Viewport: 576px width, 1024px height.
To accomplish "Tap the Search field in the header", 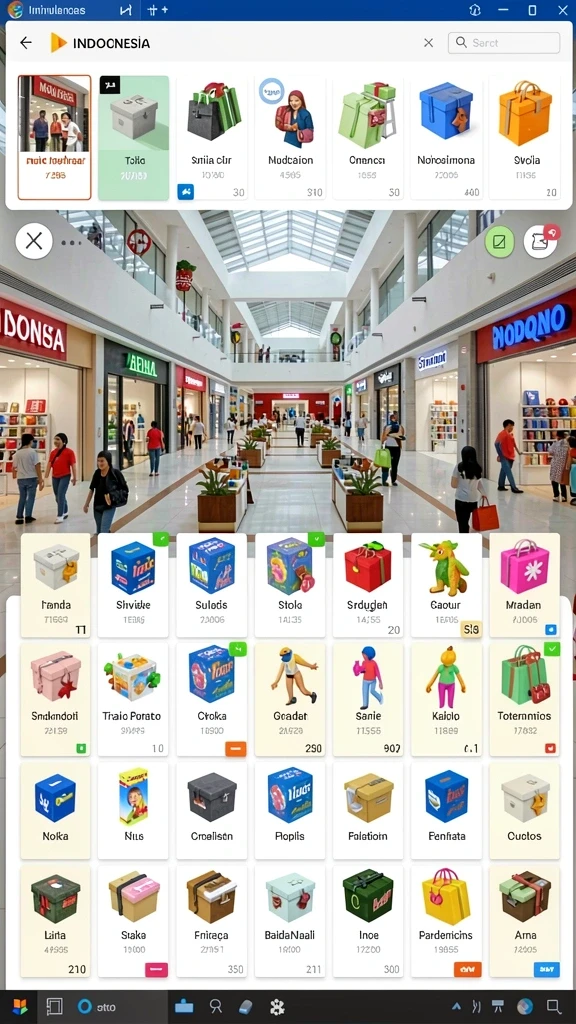I will (504, 42).
